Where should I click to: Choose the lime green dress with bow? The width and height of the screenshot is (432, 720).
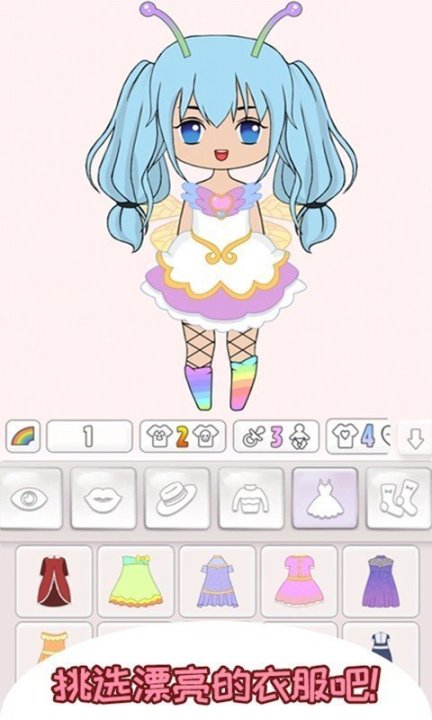pos(136,581)
